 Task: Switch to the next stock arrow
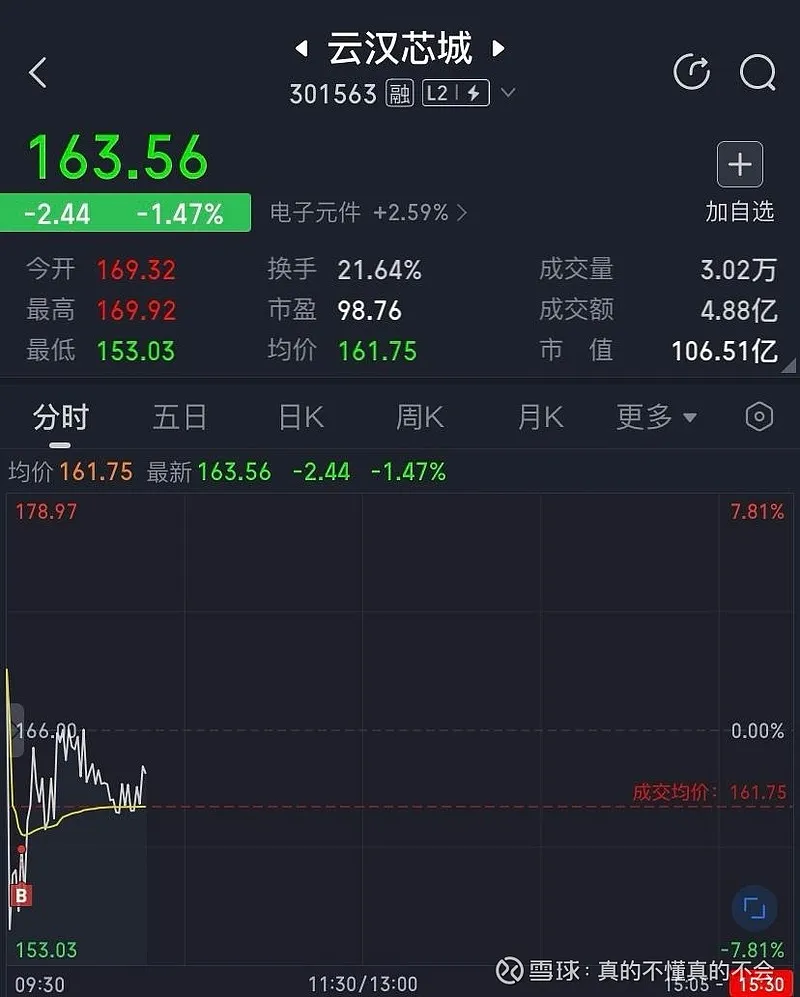tap(499, 48)
